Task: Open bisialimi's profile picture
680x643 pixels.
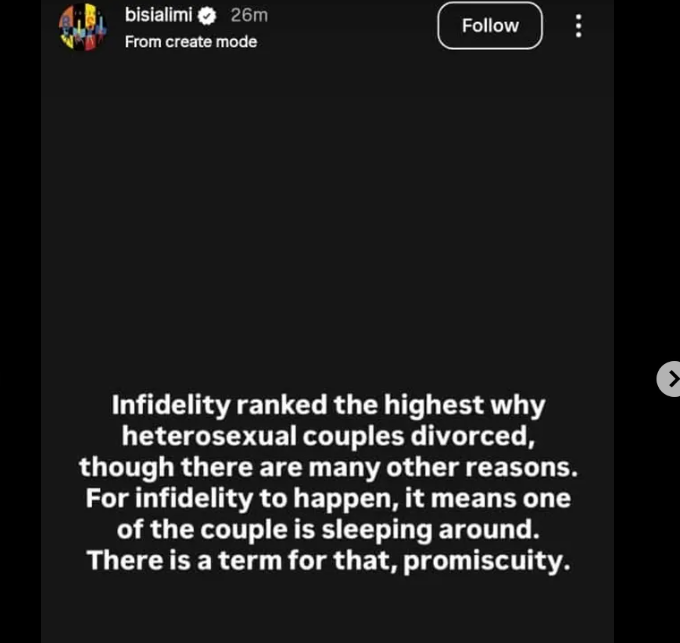Action: pos(82,27)
